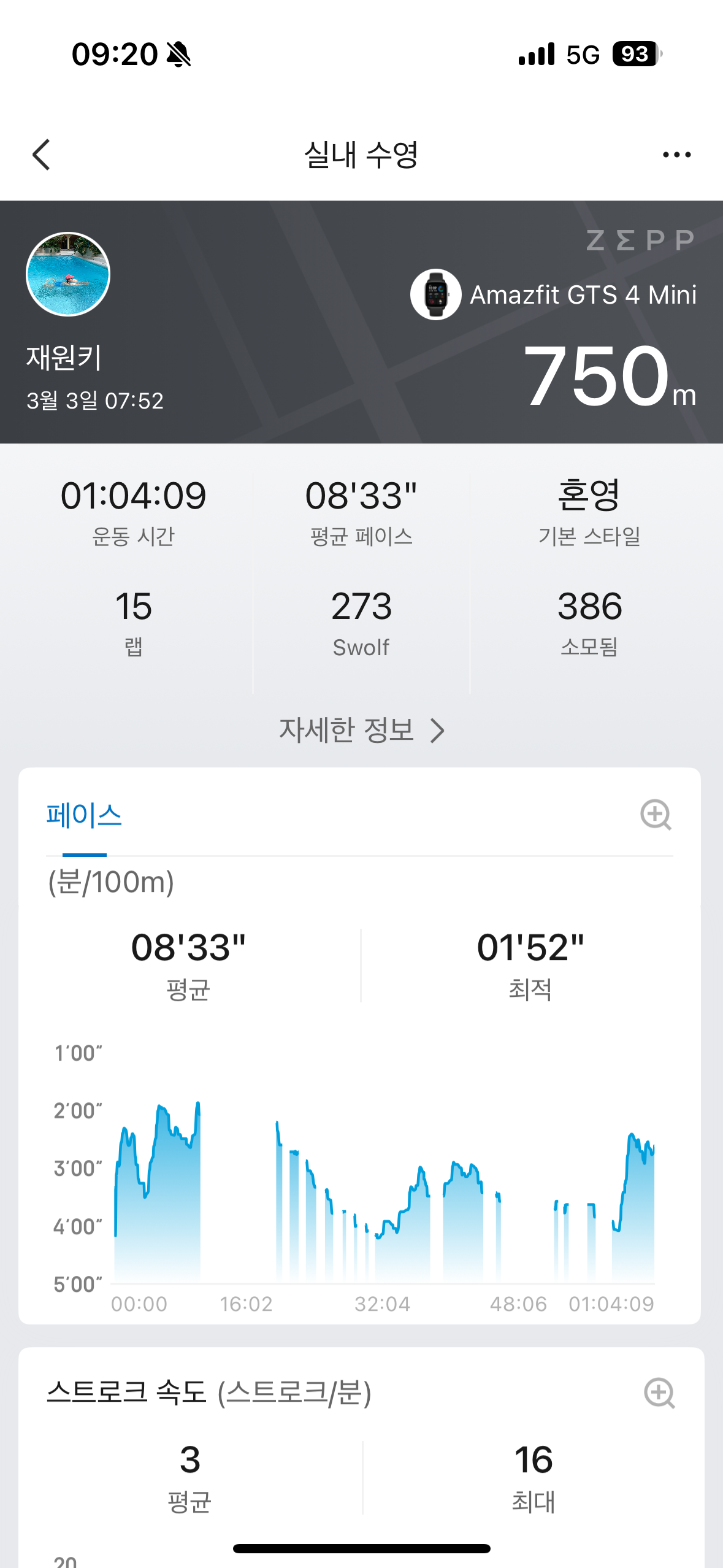Viewport: 723px width, 1568px height.
Task: Select the 페이스 tab
Action: tap(85, 816)
